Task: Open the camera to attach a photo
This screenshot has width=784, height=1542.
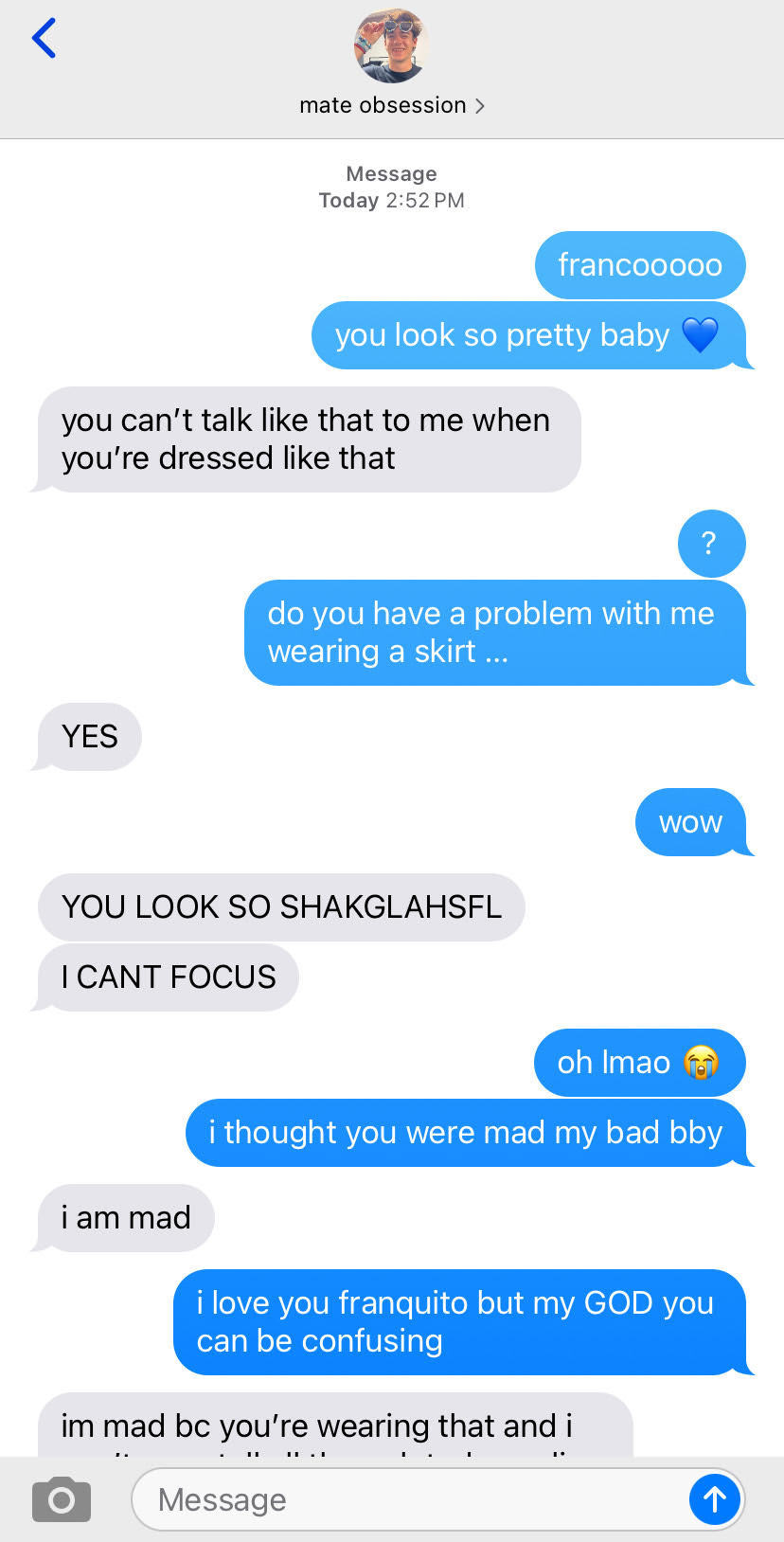Action: [62, 1499]
